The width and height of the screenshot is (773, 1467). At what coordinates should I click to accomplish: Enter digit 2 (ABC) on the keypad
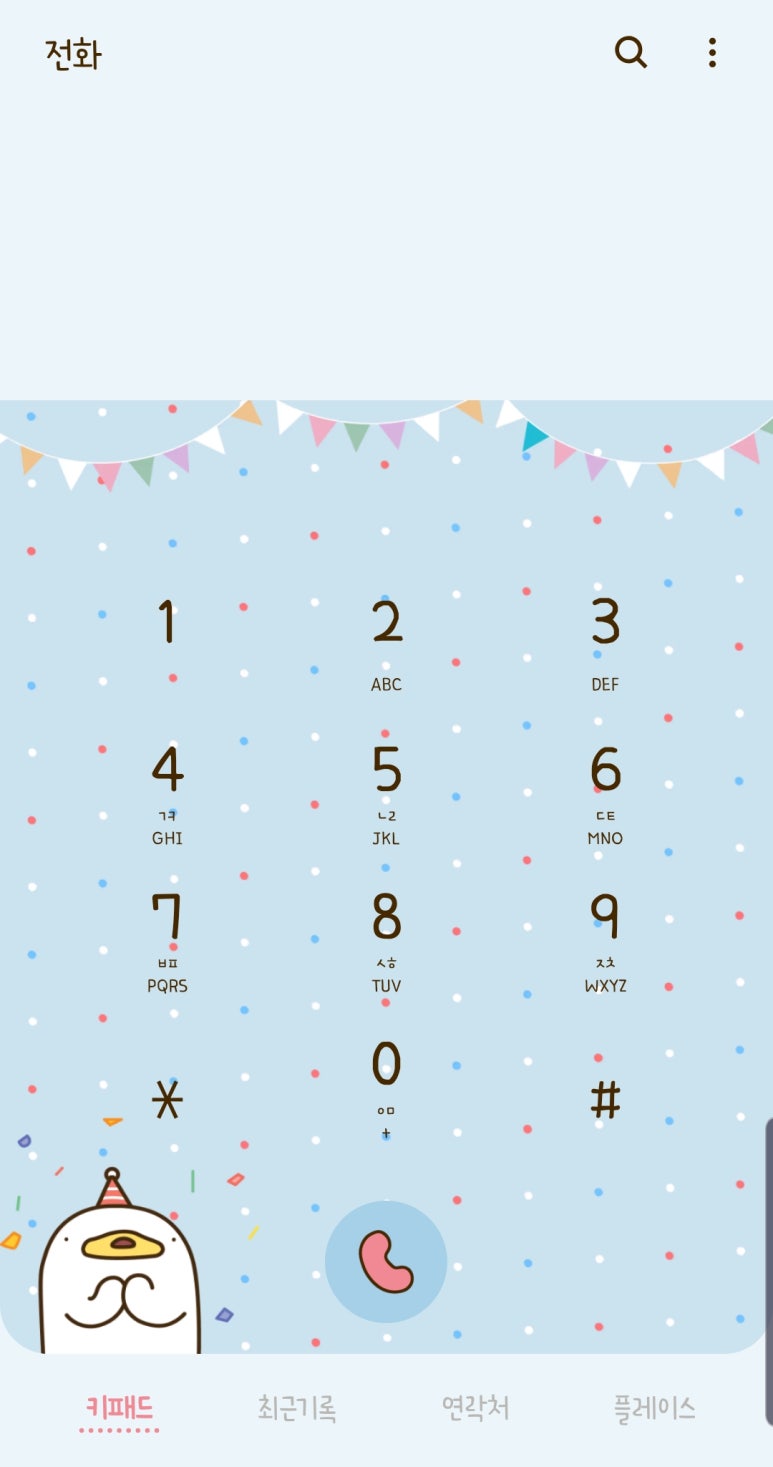pyautogui.click(x=387, y=640)
